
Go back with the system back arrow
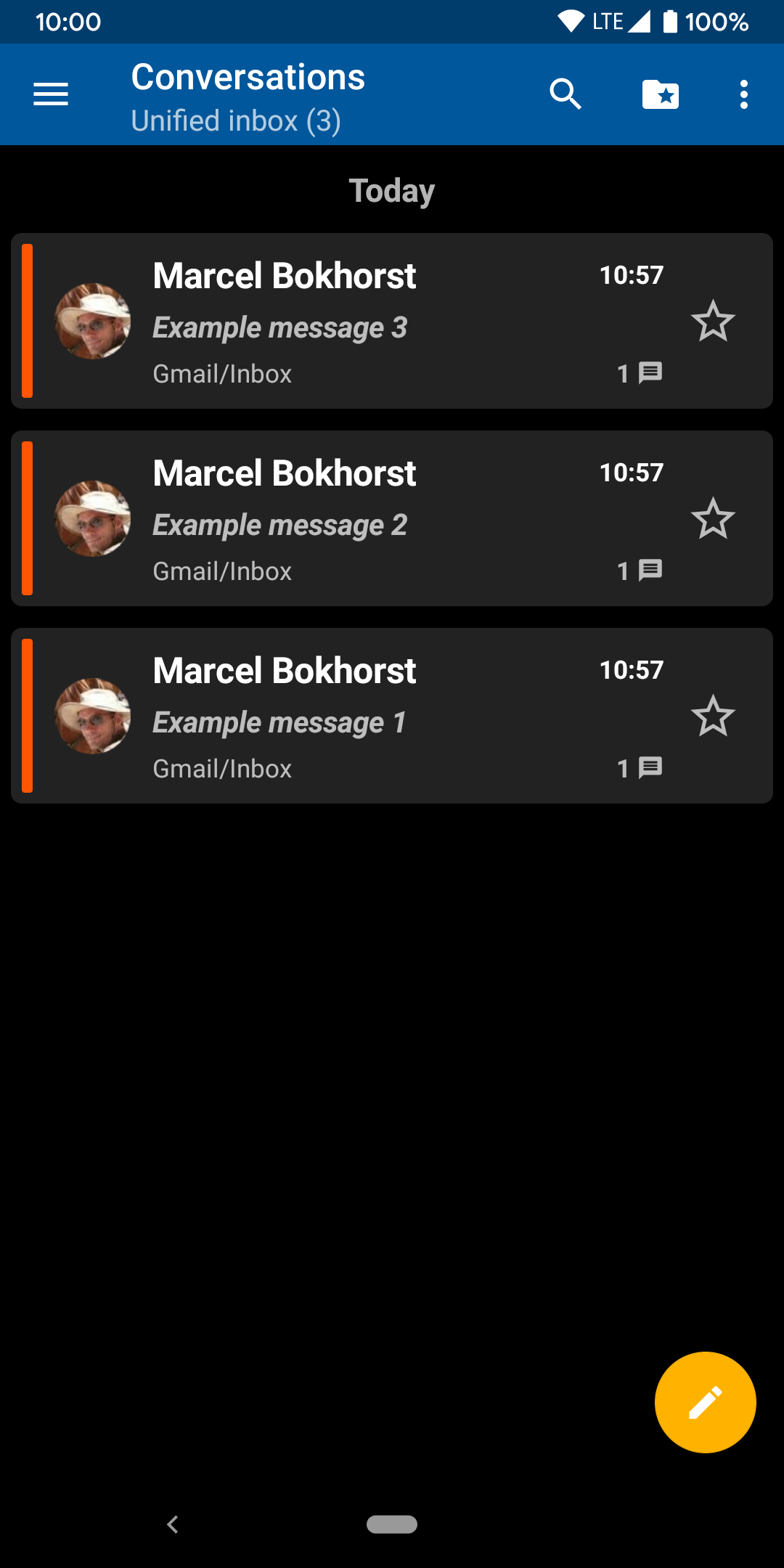(173, 1524)
